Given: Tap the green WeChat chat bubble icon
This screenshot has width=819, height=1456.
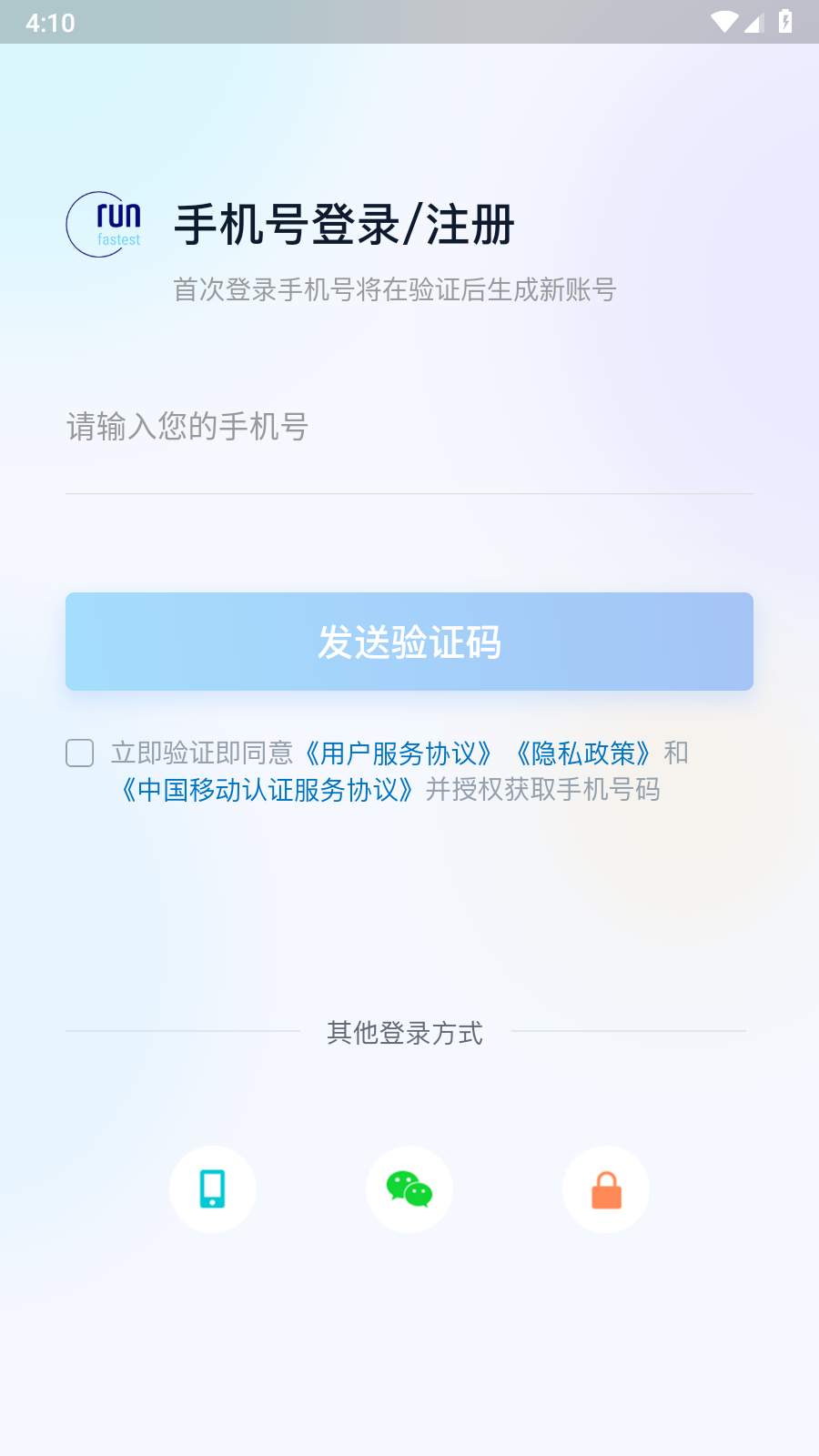Looking at the screenshot, I should tap(409, 1189).
